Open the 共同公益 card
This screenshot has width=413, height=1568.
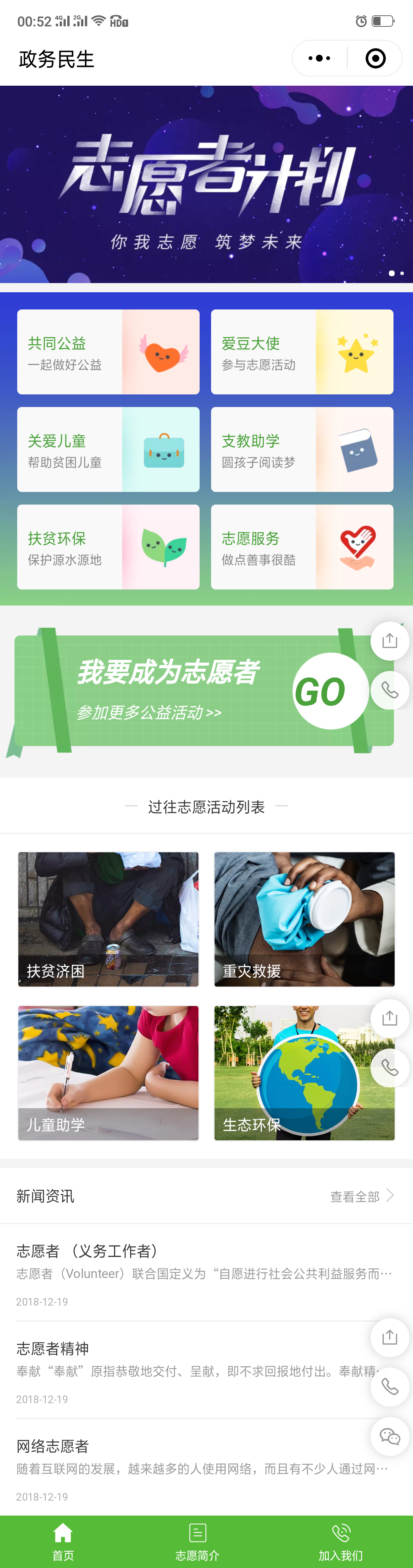coord(108,352)
